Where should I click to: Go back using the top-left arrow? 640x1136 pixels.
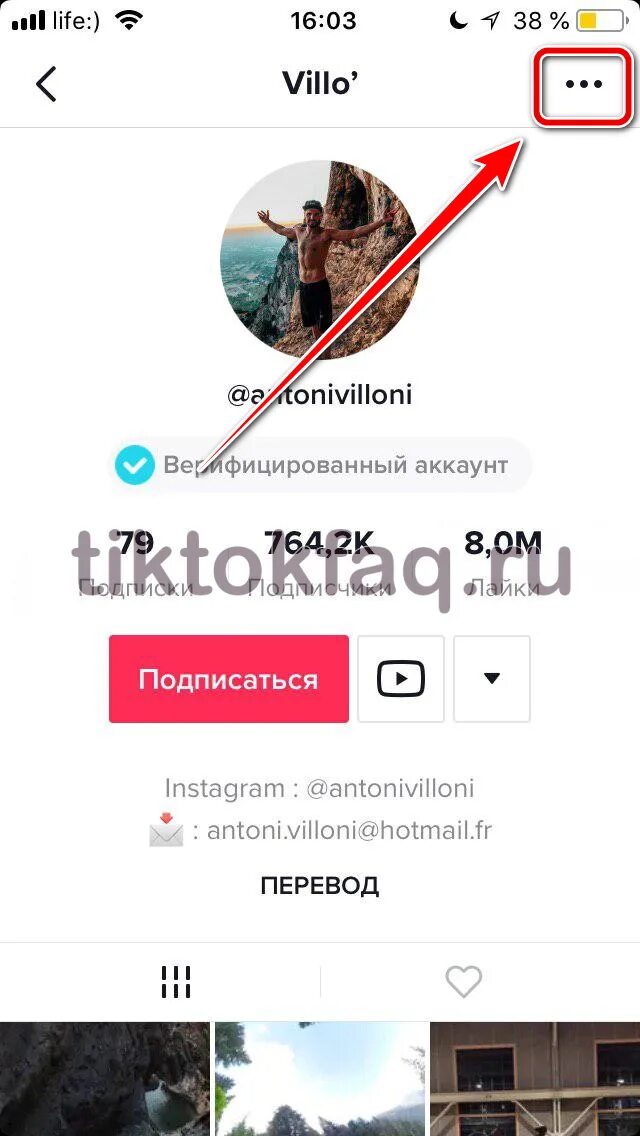46,84
